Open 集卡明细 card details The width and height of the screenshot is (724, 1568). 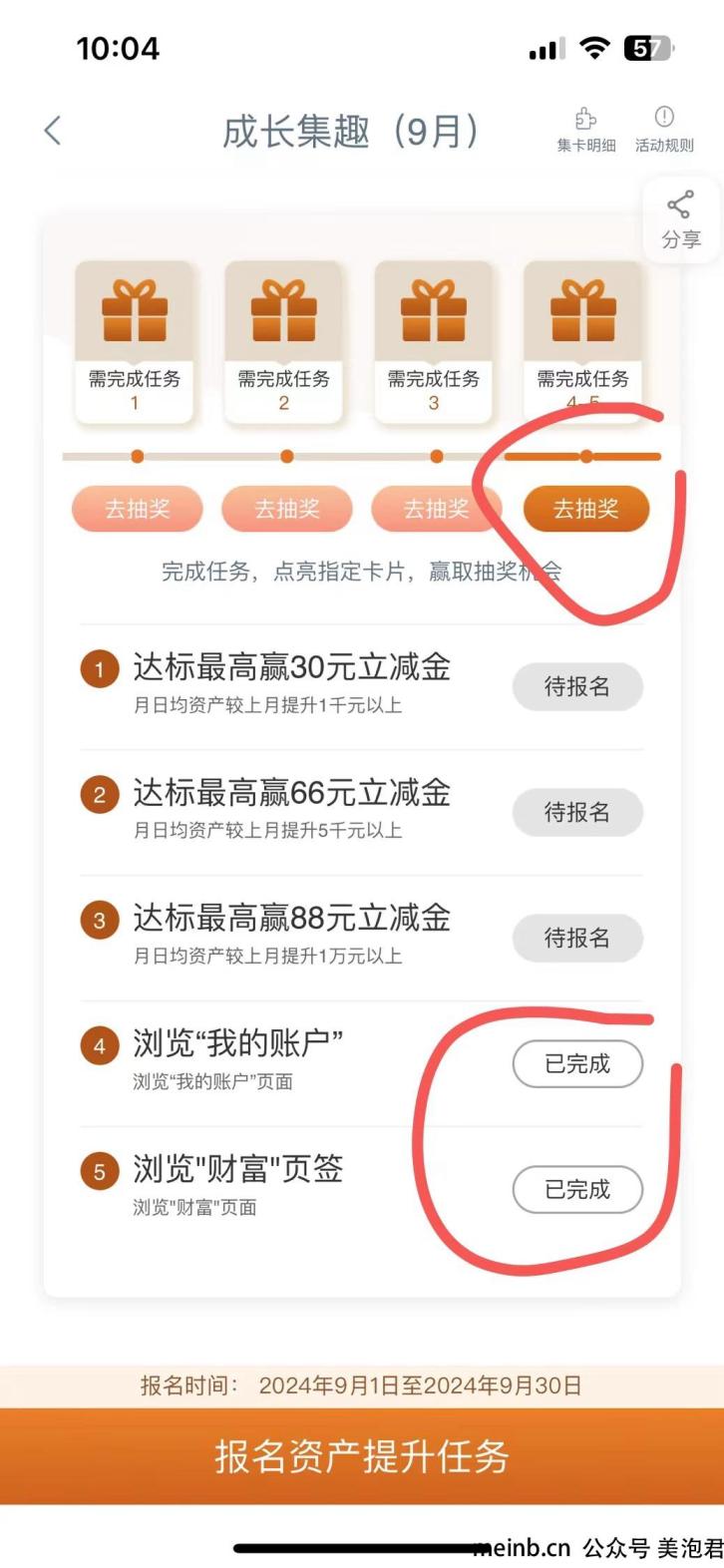[586, 131]
